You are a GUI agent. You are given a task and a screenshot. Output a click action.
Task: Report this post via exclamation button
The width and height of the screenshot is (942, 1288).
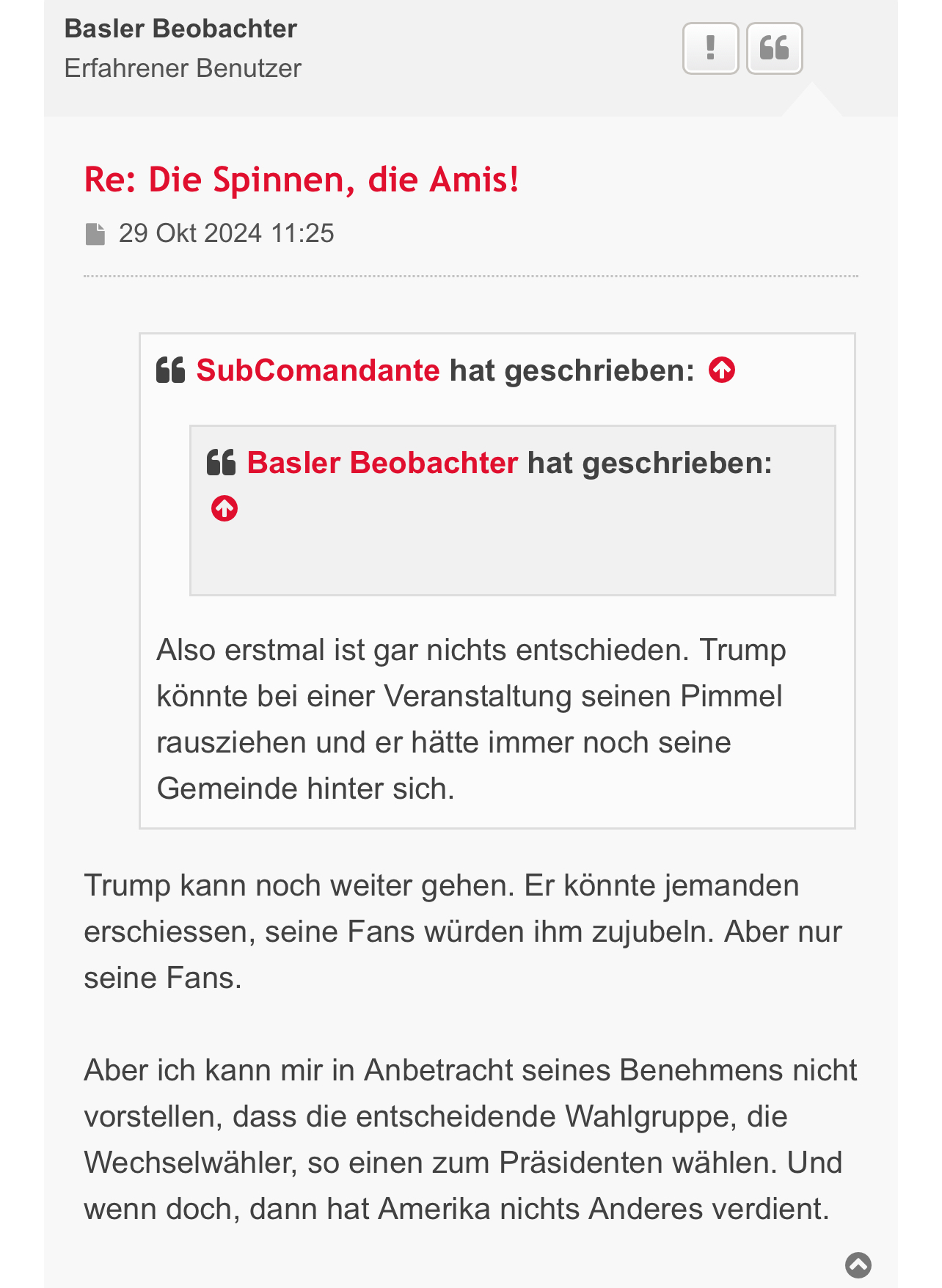click(710, 48)
